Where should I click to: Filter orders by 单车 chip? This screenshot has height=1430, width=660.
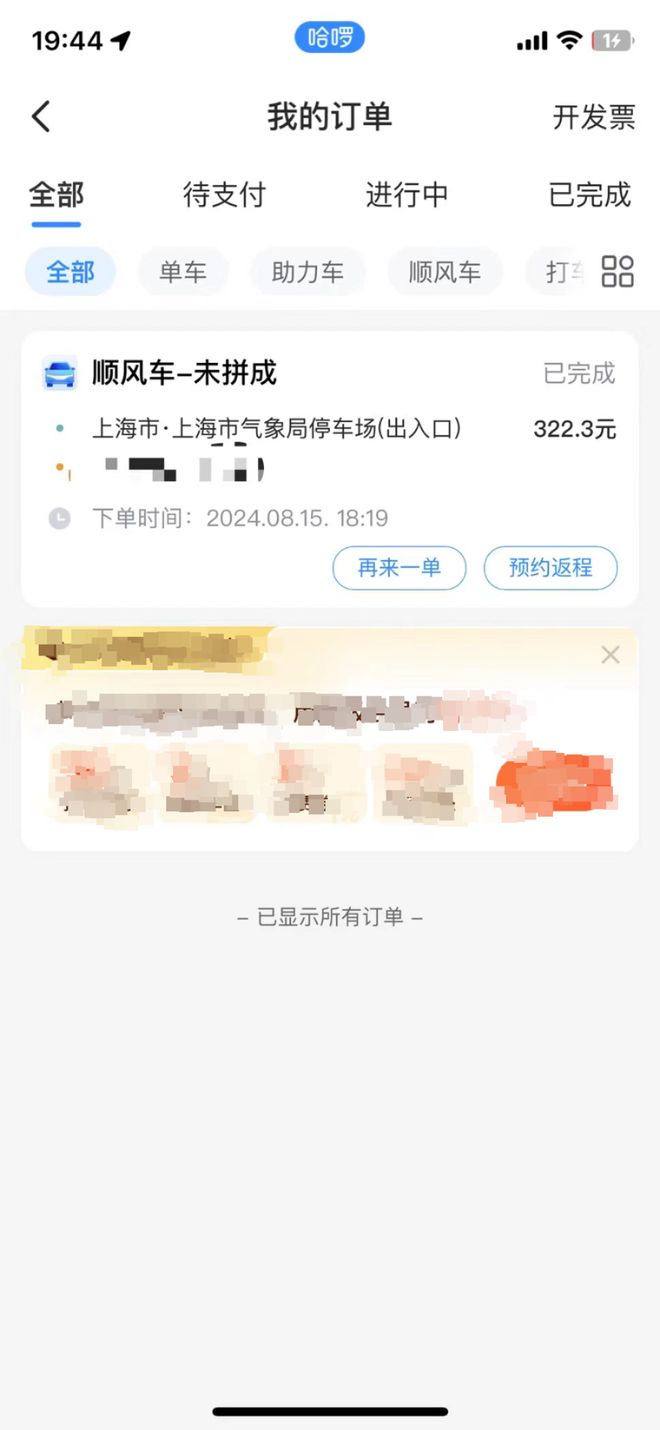coord(183,271)
